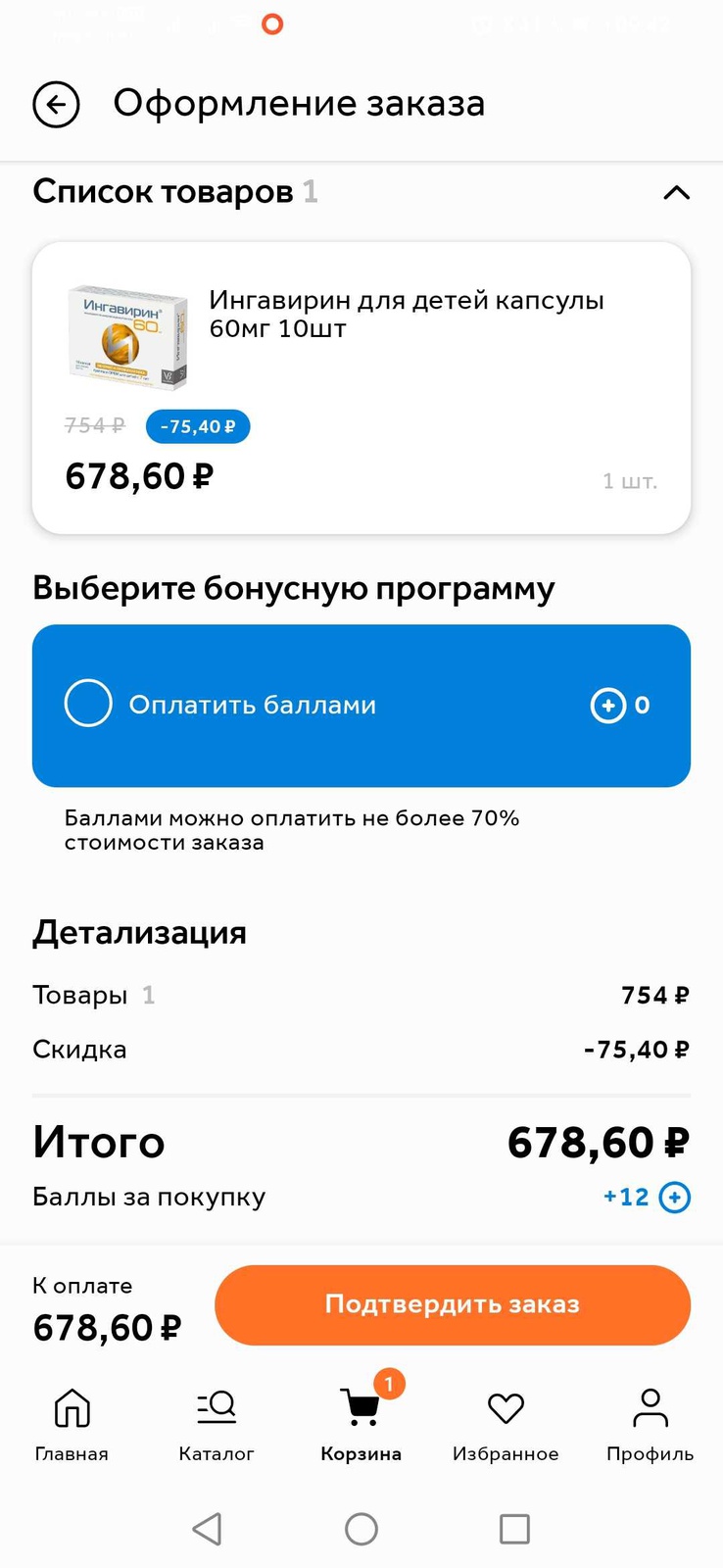Viewport: 723px width, 1568px height.
Task: Tap the system home button
Action: pos(361,1529)
